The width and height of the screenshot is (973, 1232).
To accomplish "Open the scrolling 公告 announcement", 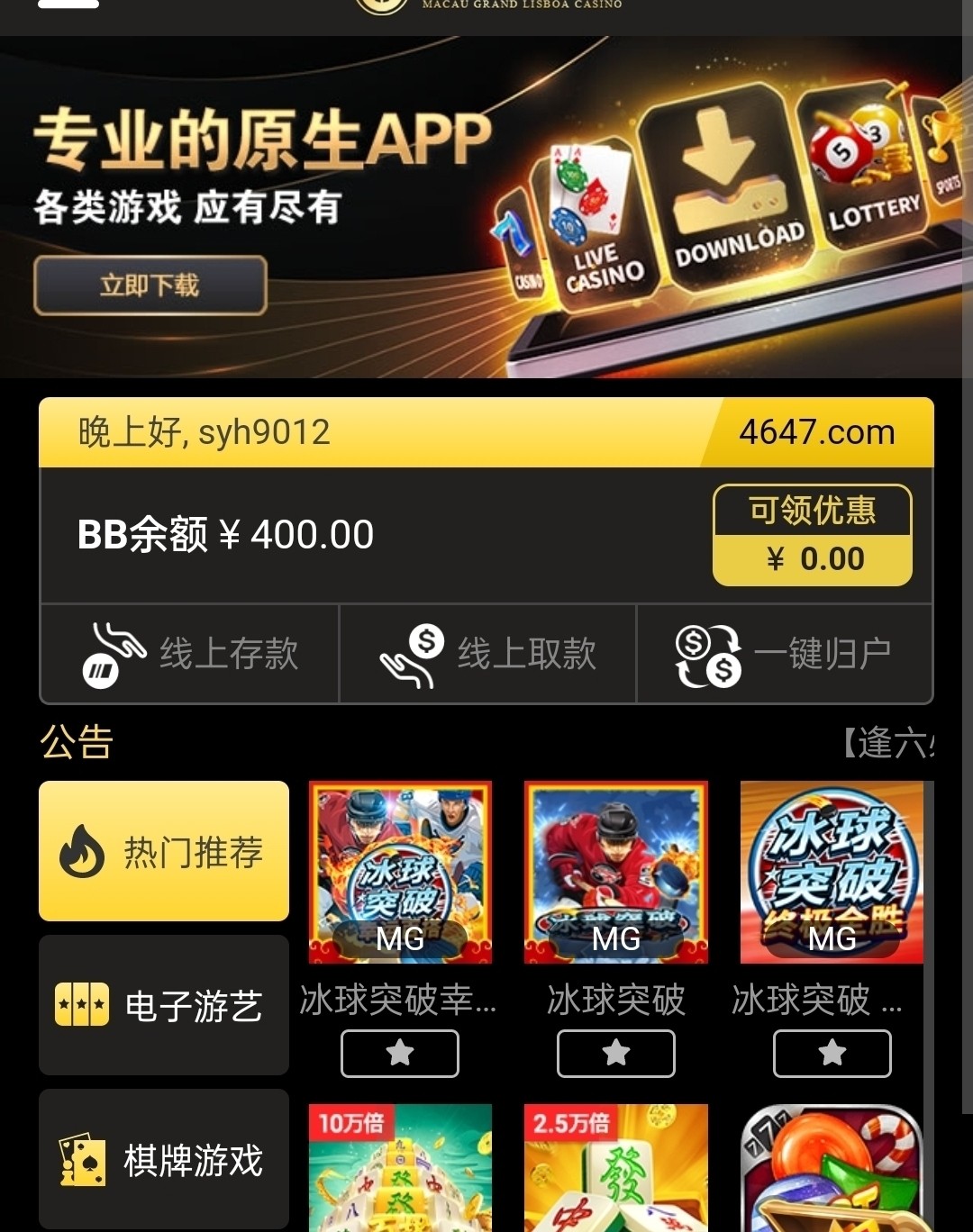I will pos(887,744).
